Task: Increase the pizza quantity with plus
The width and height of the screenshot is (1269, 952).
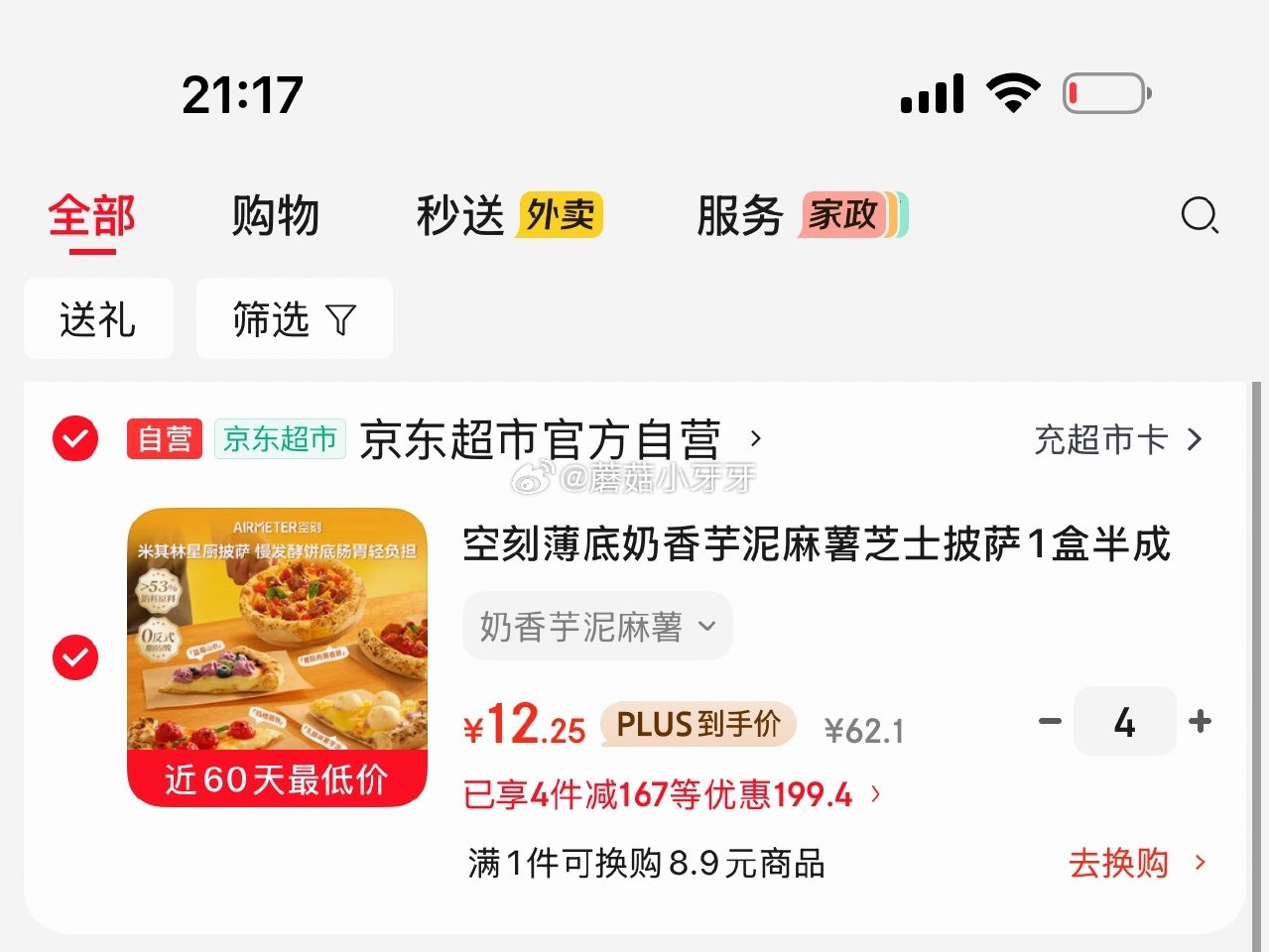Action: pyautogui.click(x=1200, y=721)
